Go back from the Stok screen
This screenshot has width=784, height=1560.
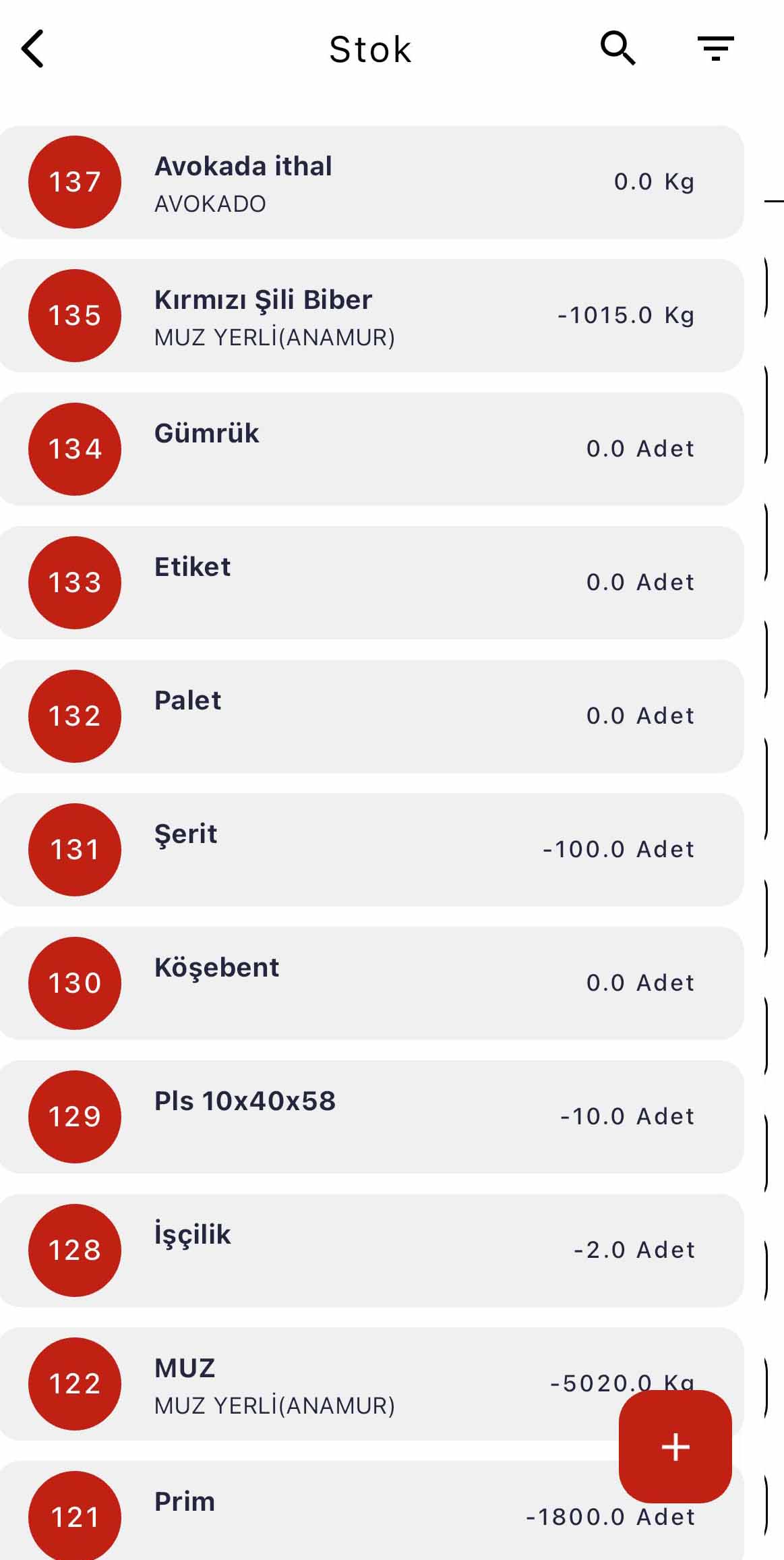pos(32,49)
